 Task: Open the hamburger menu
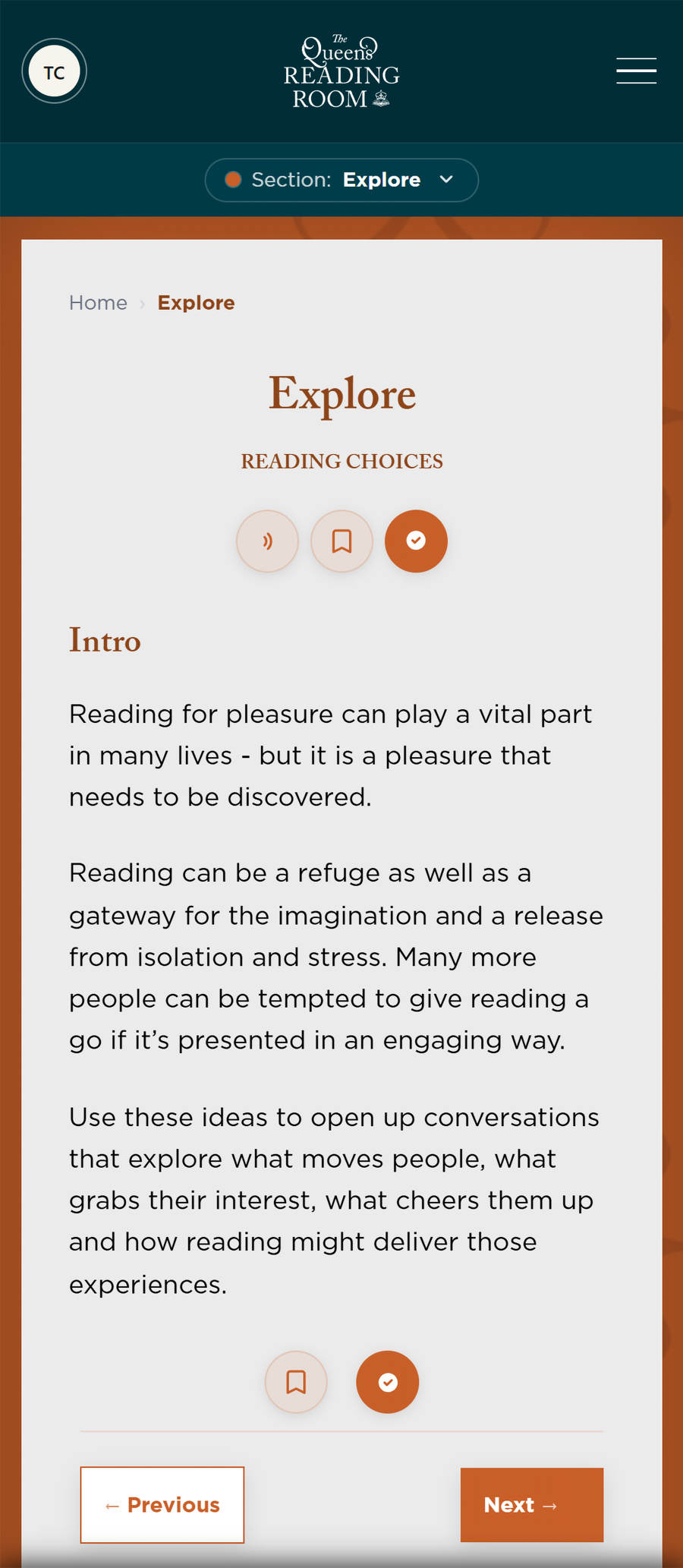(636, 71)
